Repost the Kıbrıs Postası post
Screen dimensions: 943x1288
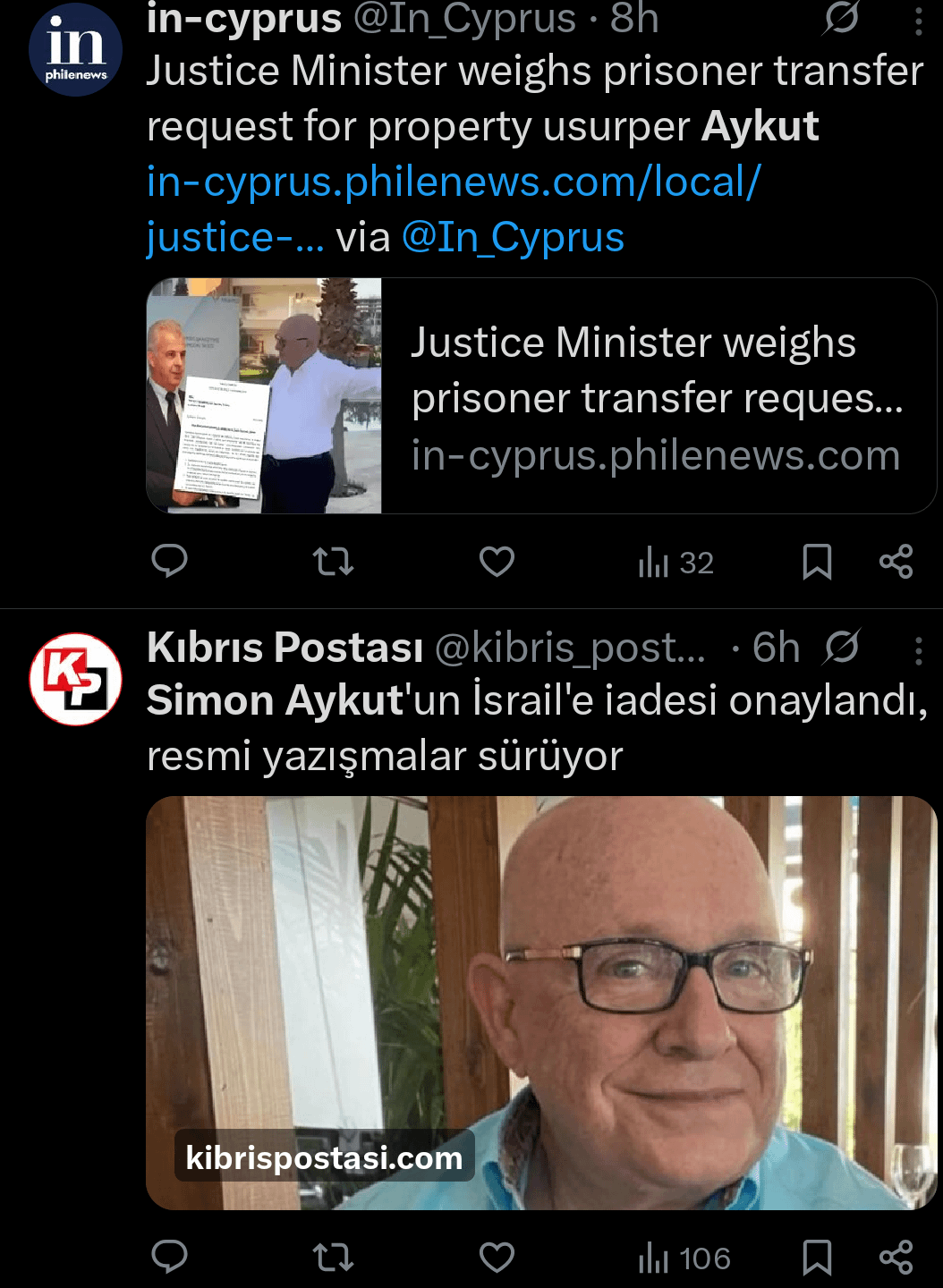tap(333, 1258)
